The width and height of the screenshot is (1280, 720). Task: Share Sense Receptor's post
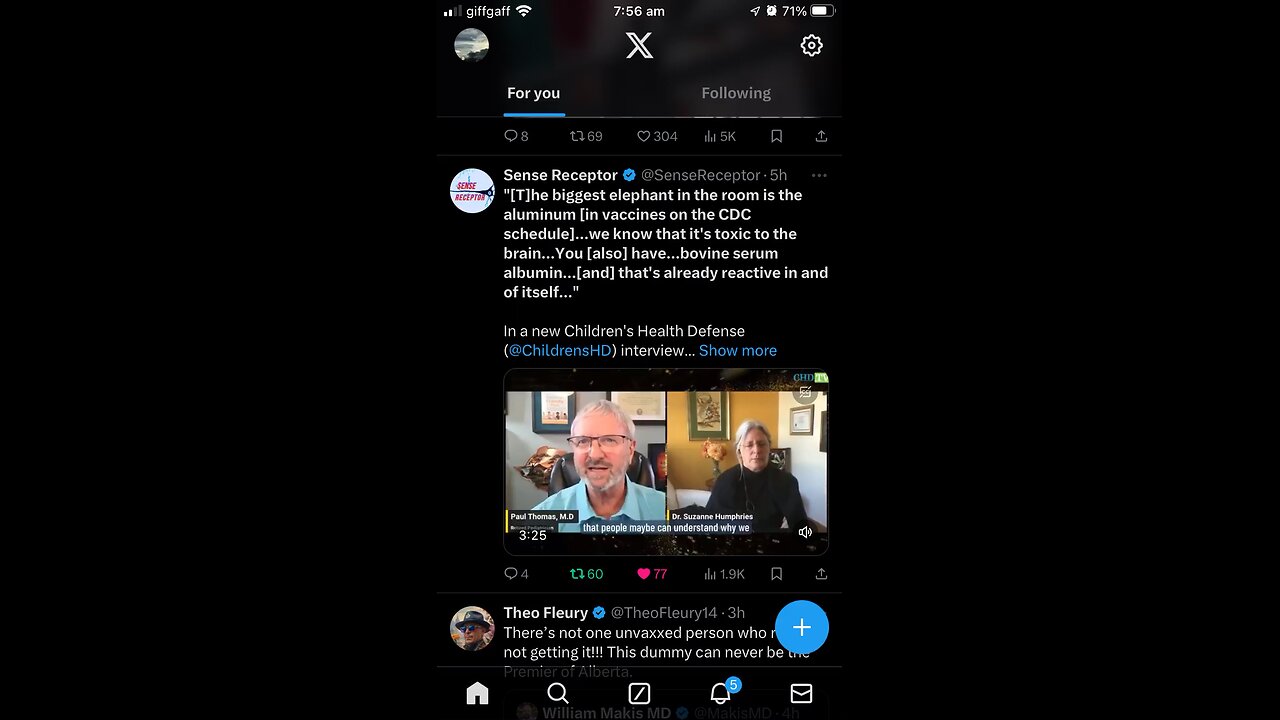[x=821, y=574]
